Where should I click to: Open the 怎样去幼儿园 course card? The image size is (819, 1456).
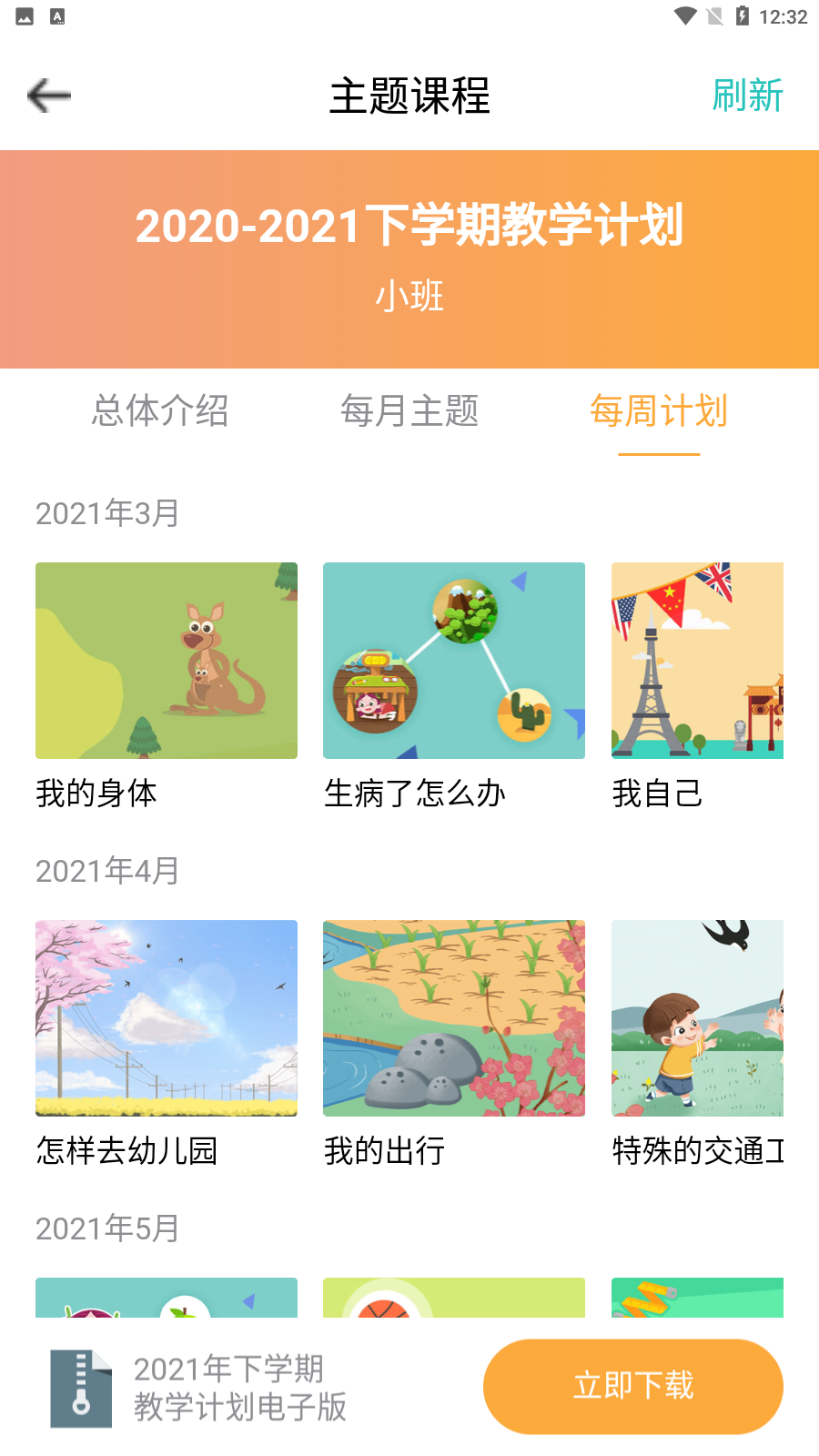(x=166, y=1018)
